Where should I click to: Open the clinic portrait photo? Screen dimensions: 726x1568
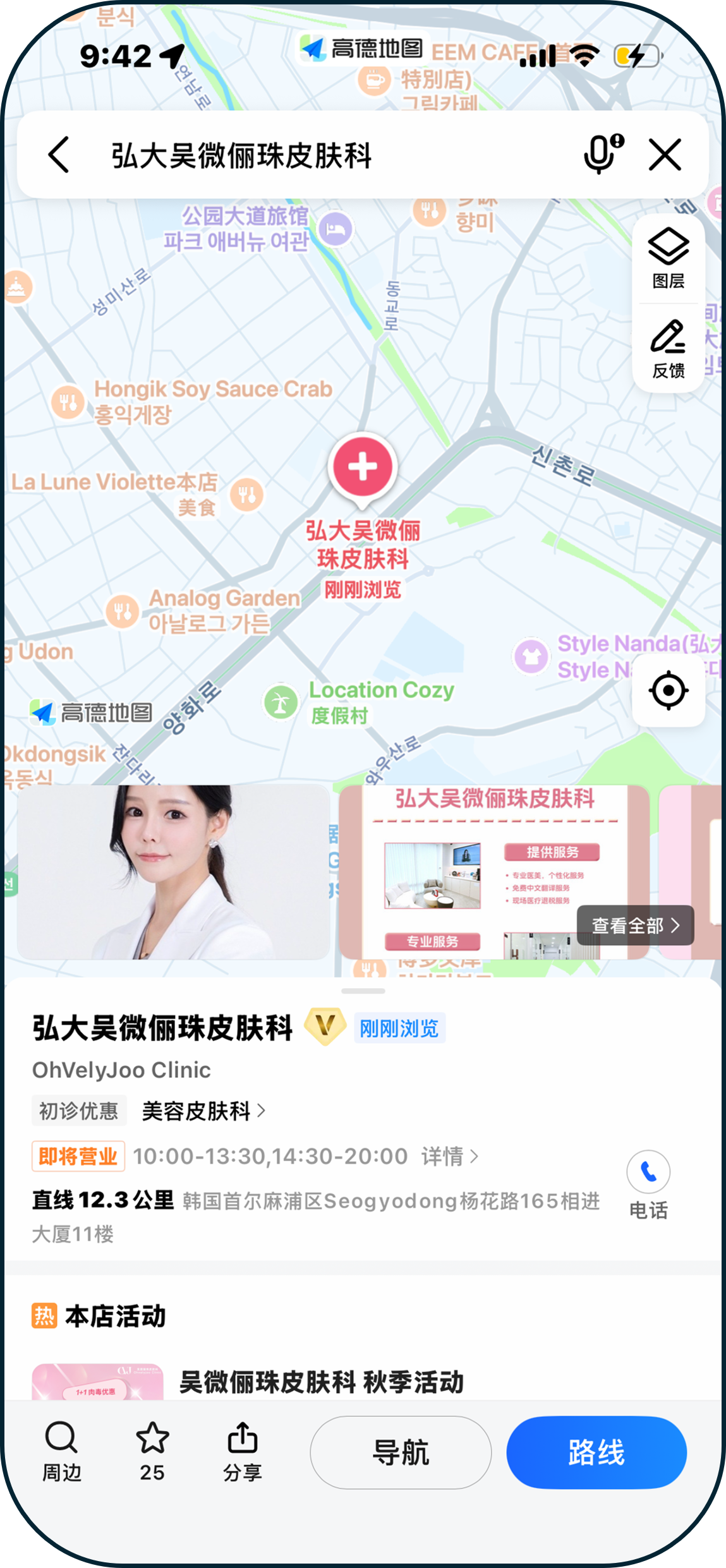coord(174,872)
